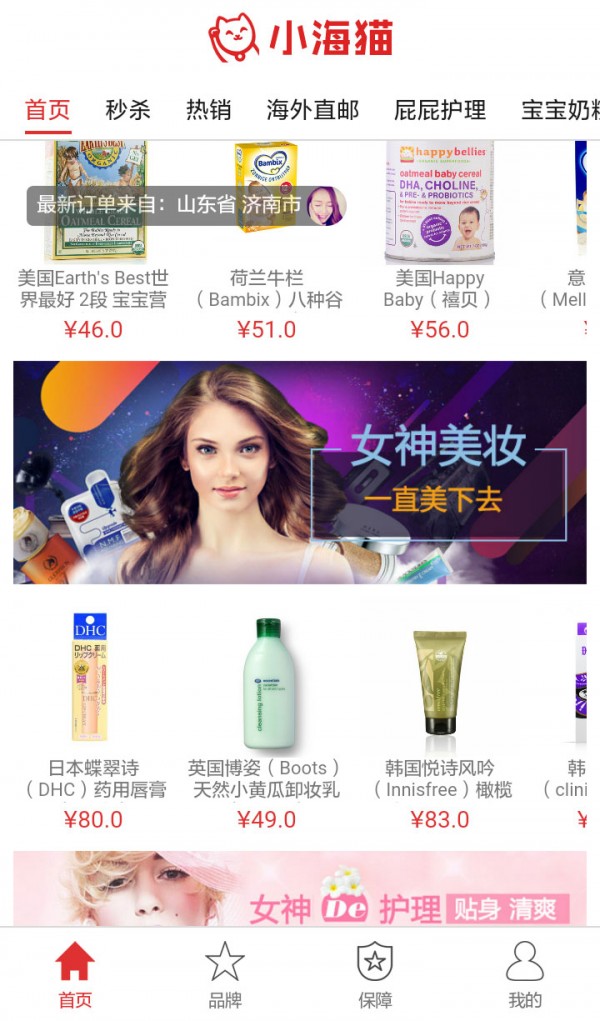This screenshot has height=1021, width=600.
Task: View the 日本蝶翠诗 DHC lip balm
Action: coord(94,720)
